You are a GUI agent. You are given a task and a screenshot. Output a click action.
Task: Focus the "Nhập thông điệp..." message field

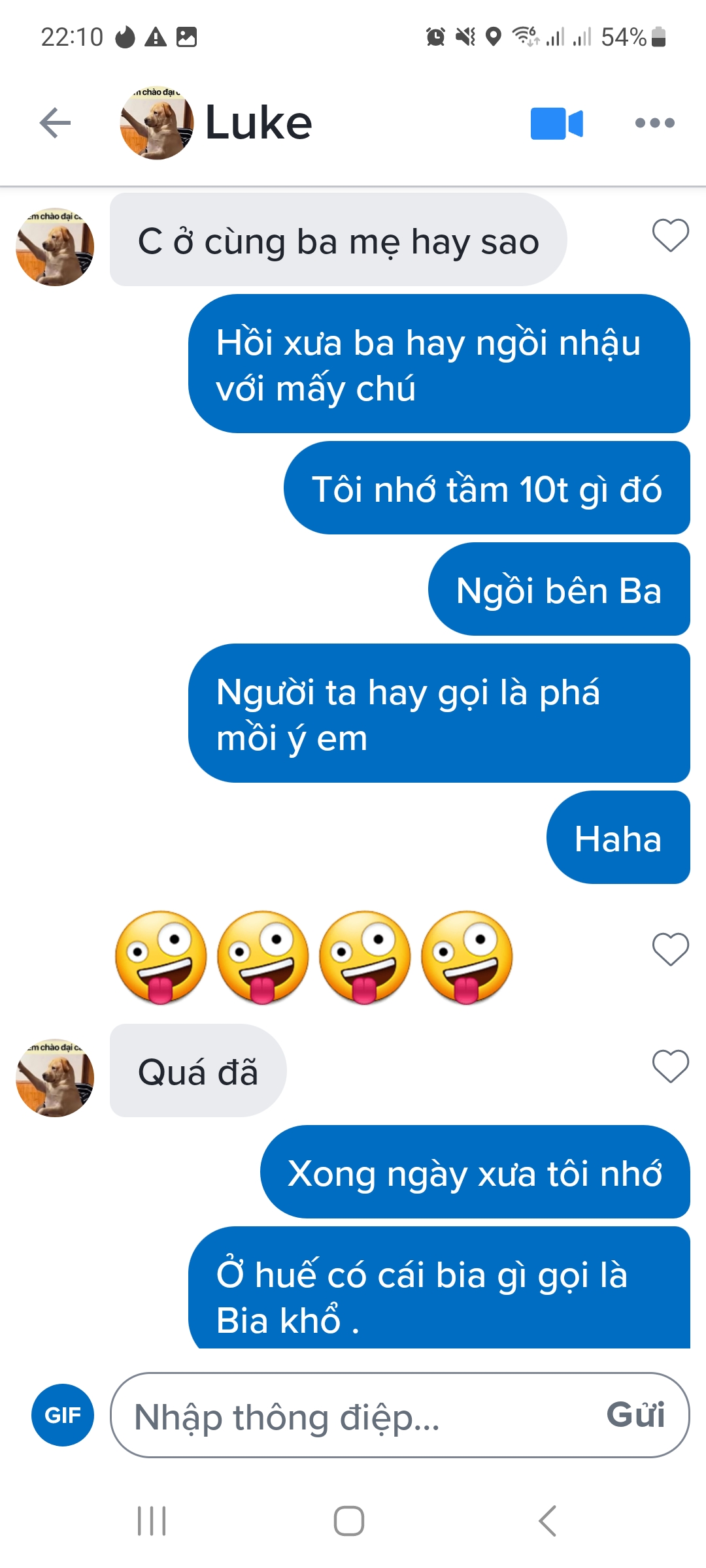pyautogui.click(x=353, y=1416)
